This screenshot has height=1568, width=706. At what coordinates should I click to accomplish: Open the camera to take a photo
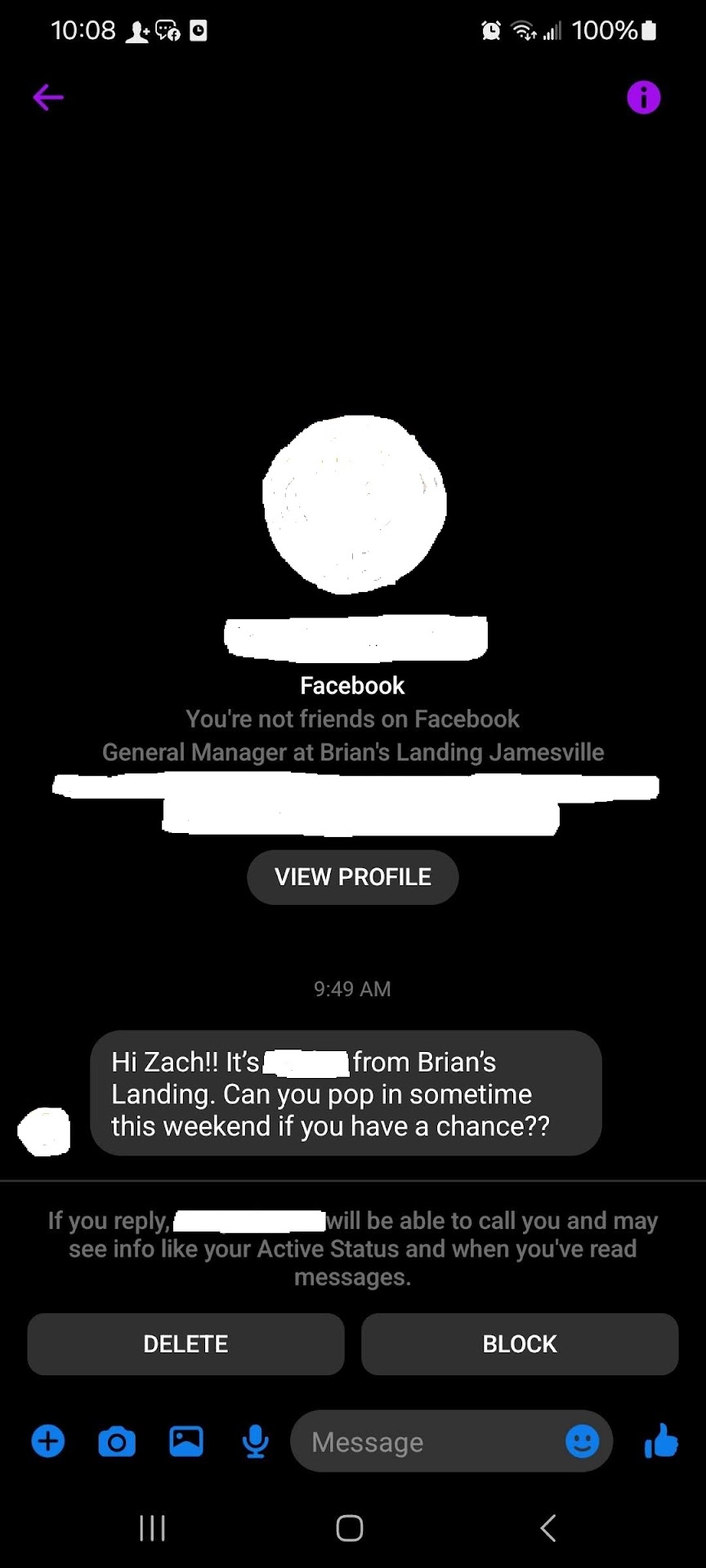[117, 1441]
